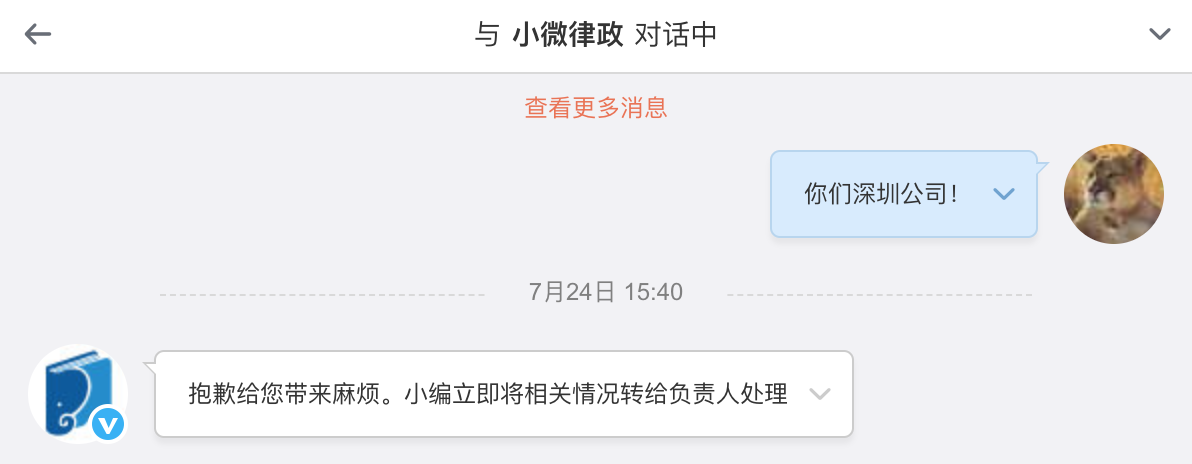Viewport: 1192px width, 464px height.
Task: Open options for message 你们深圳公司!
Action: (x=1005, y=193)
